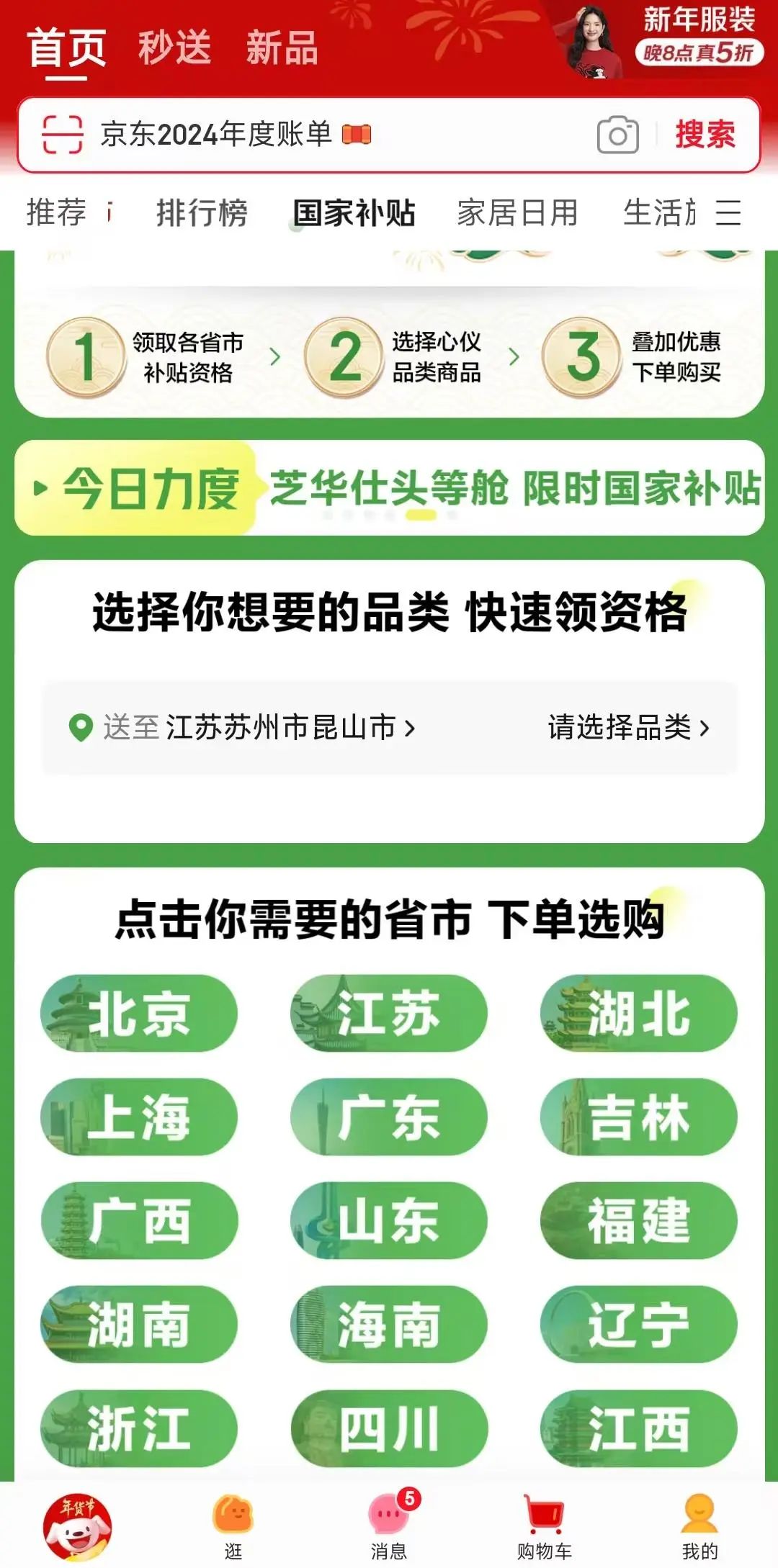Open the 我的 profile tab
The width and height of the screenshot is (778, 1568).
point(699,1525)
